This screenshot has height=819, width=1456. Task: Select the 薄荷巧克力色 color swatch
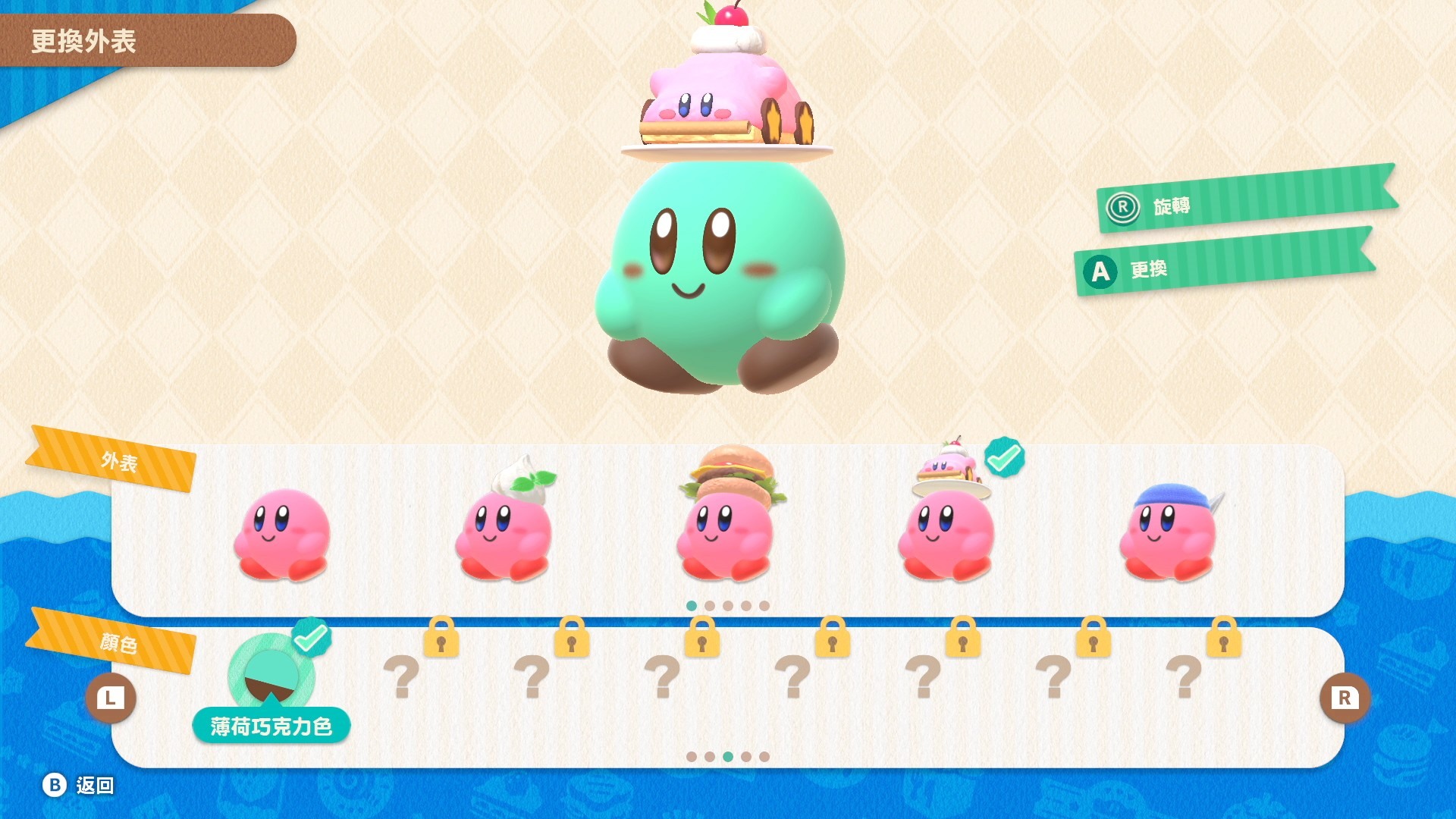click(x=271, y=675)
